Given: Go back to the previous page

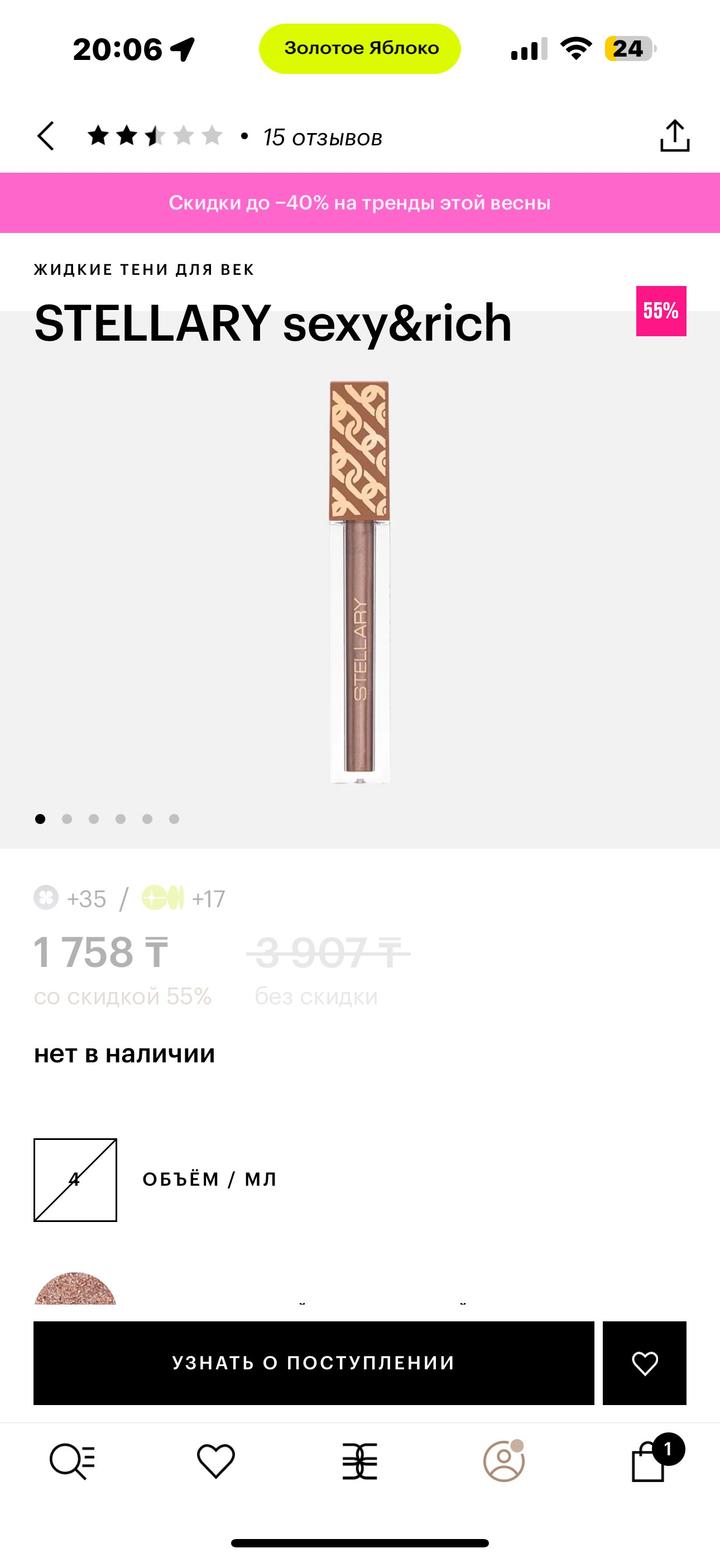Looking at the screenshot, I should coord(46,137).
